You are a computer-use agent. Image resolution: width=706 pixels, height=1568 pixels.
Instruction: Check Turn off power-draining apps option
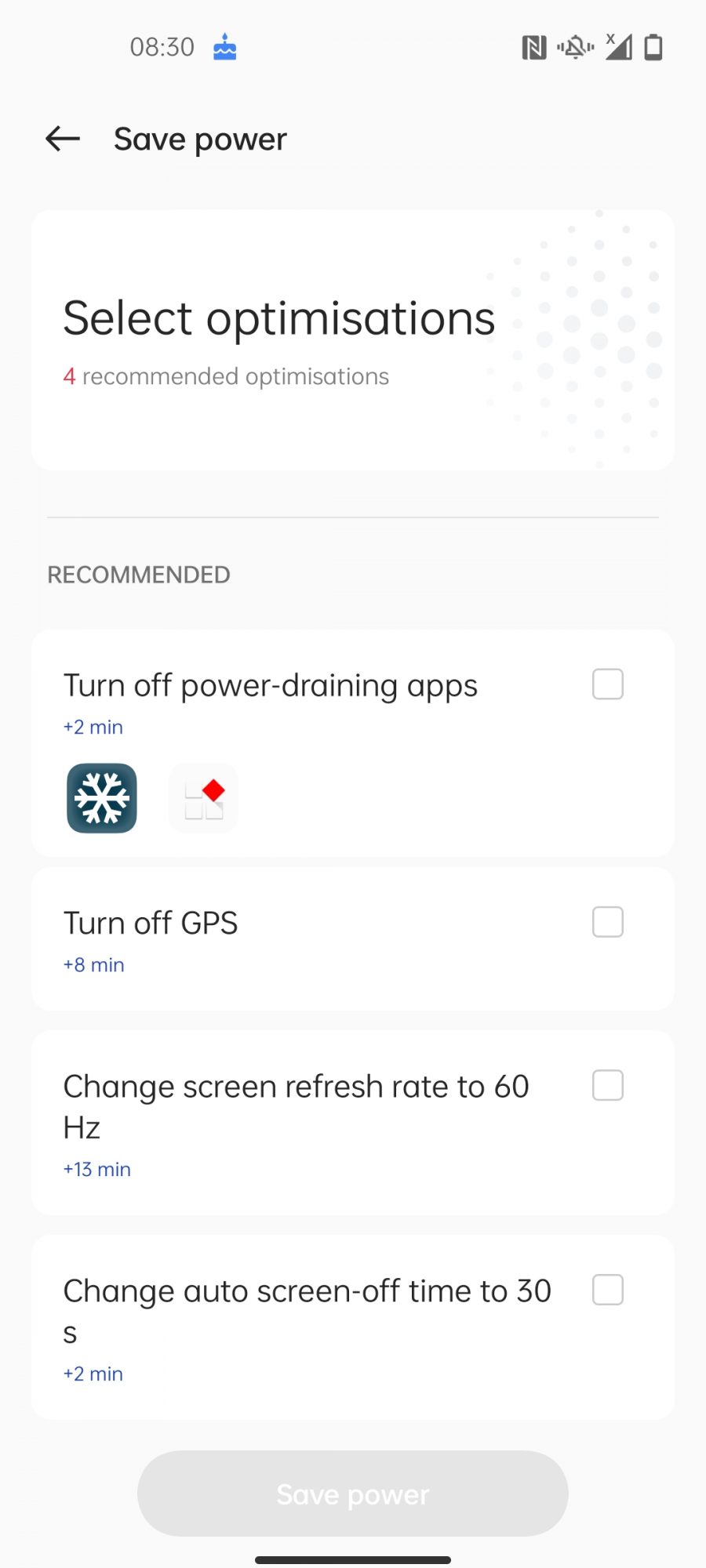click(607, 684)
